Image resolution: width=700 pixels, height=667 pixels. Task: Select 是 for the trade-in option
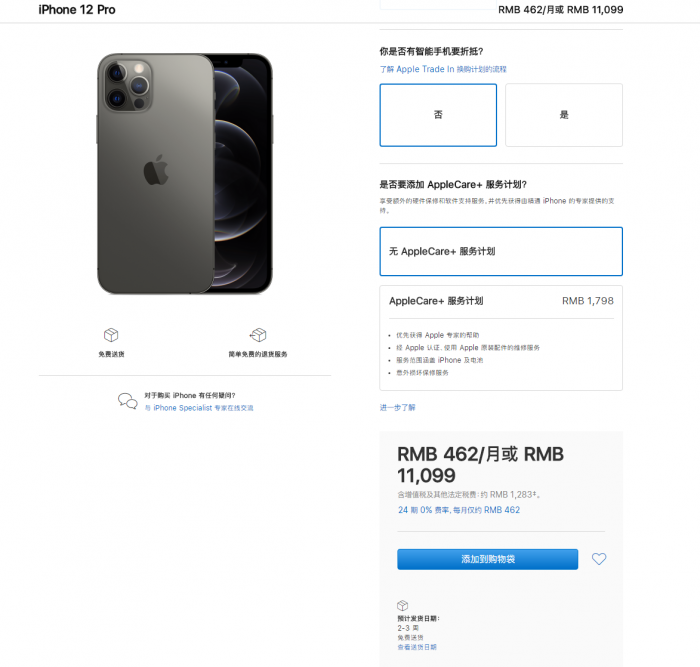563,115
